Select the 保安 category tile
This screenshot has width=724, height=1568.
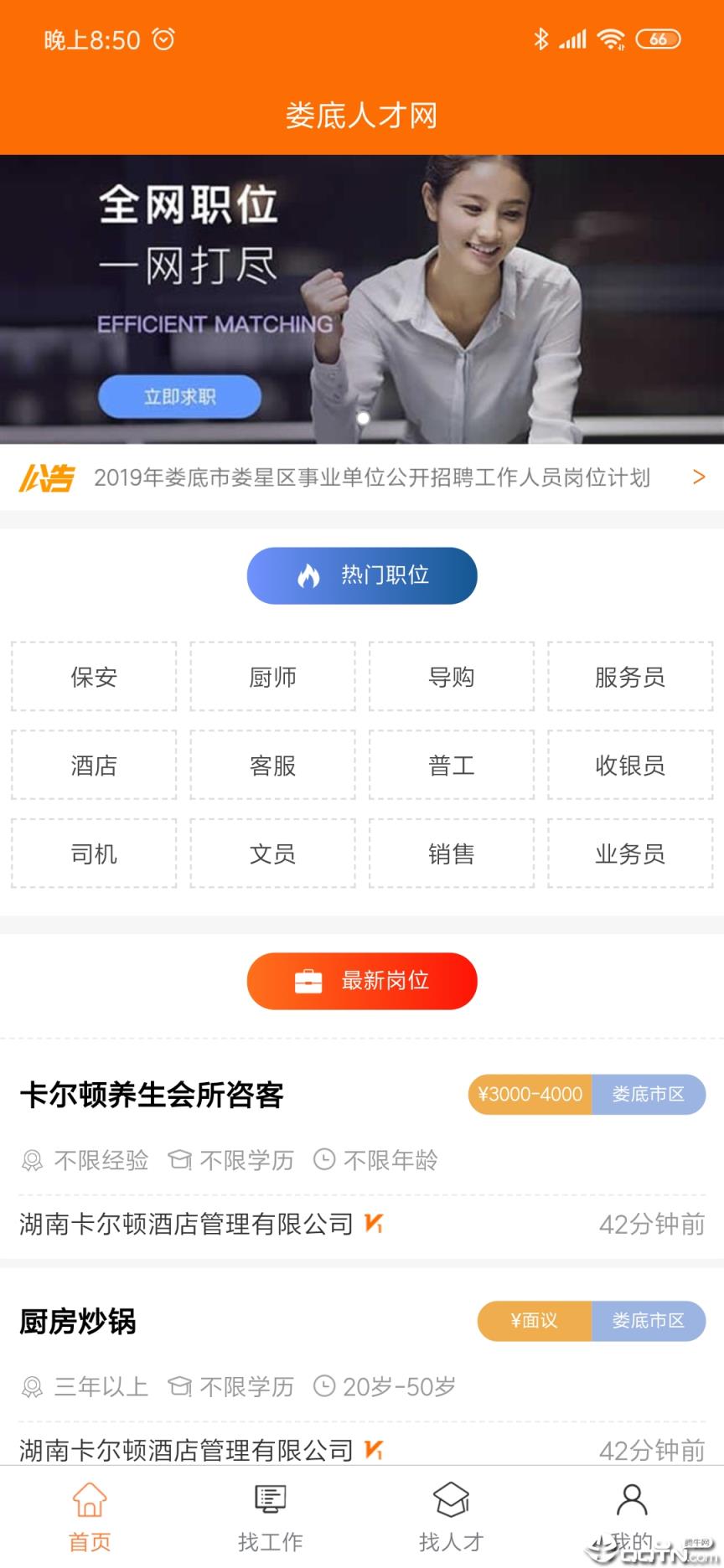point(92,678)
